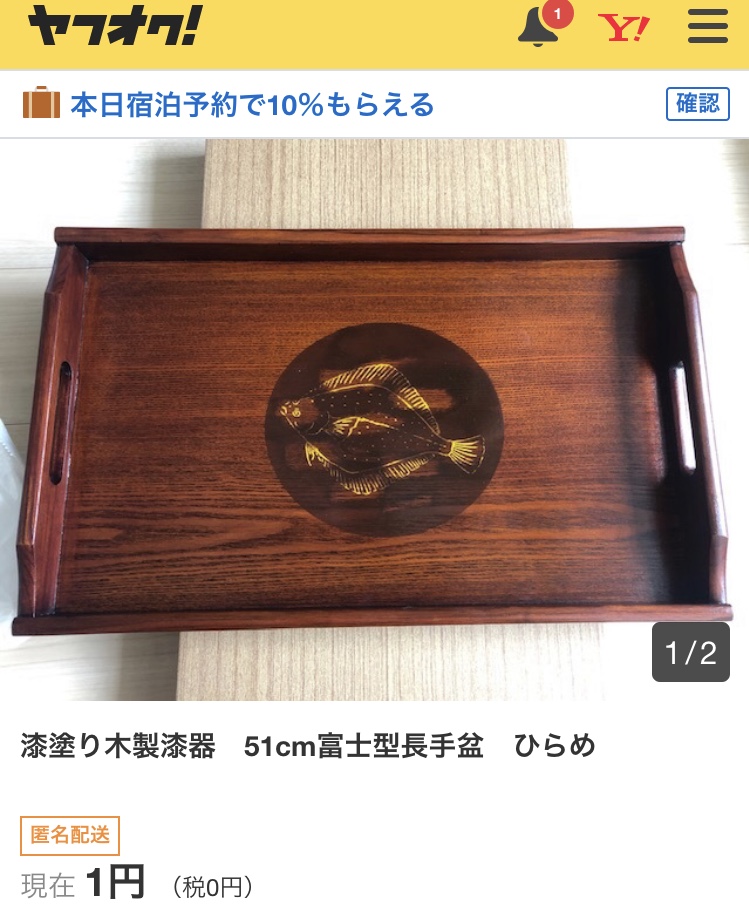Open the notifications bell
749x914 pixels.
click(x=540, y=27)
